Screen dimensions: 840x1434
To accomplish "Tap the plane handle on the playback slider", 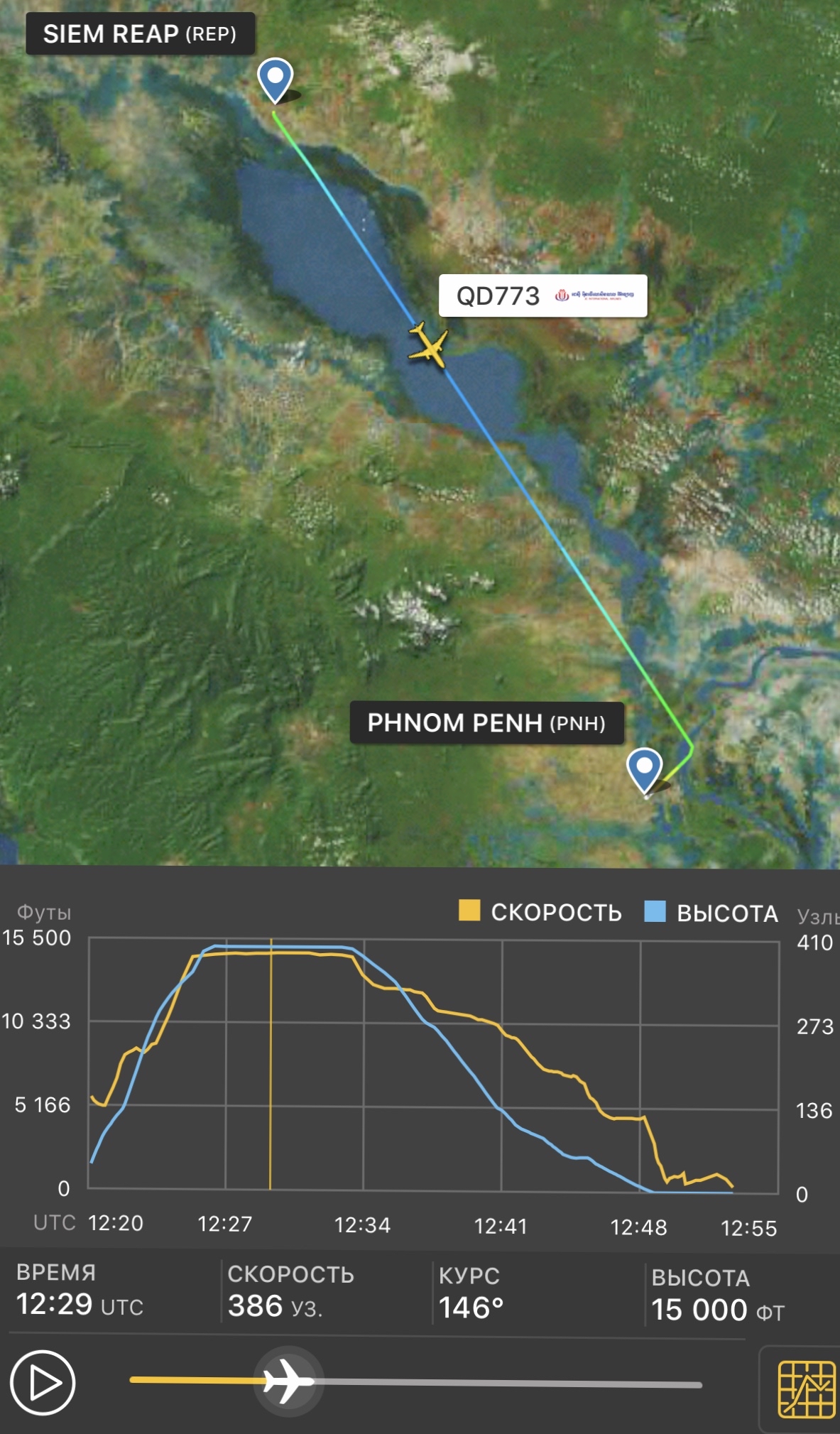I will pyautogui.click(x=288, y=1381).
